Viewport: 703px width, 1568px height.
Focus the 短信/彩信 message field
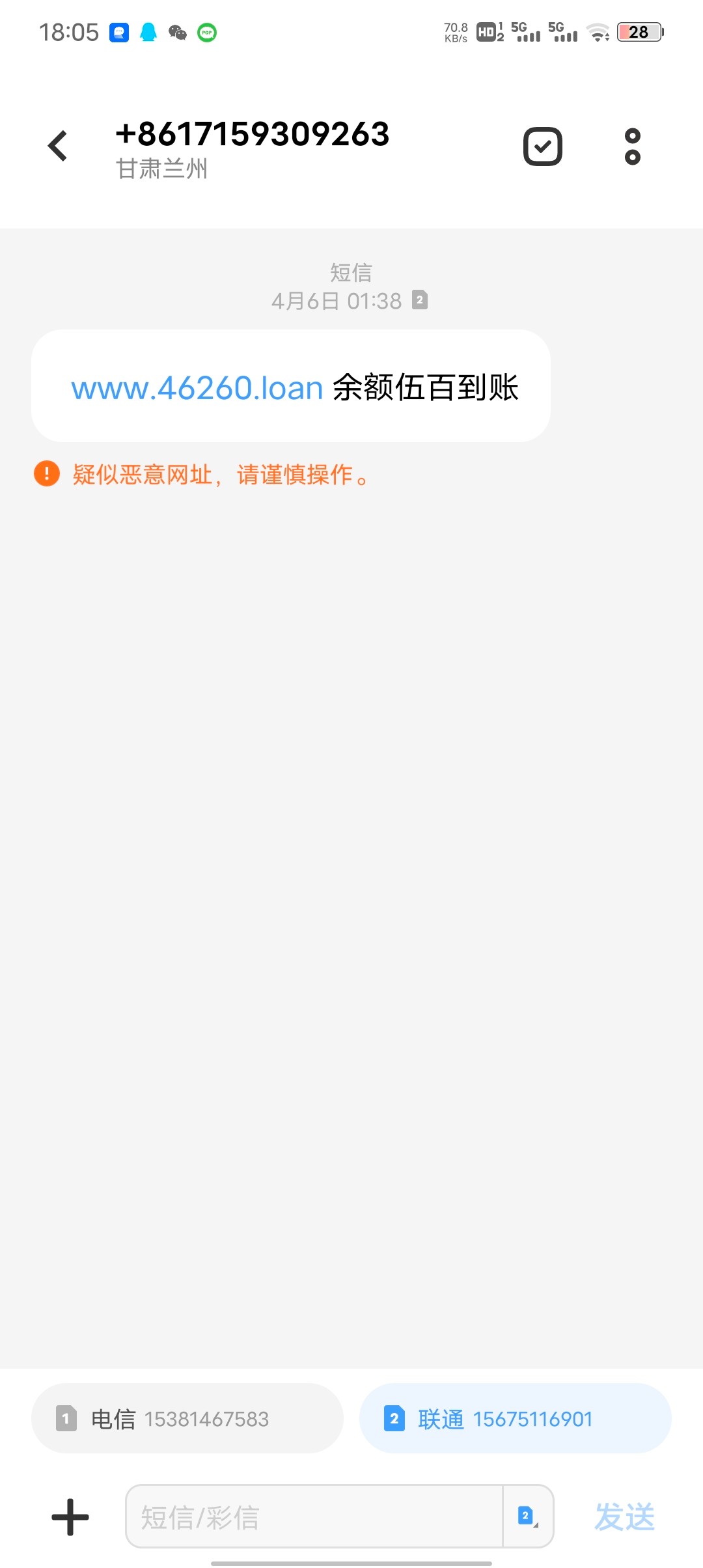(x=314, y=1517)
